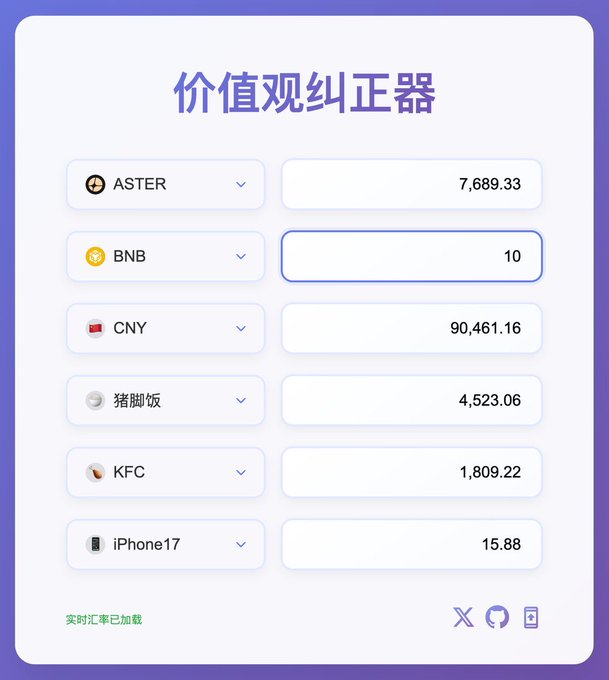Screen dimensions: 609x680
Task: Edit the KFC amount field 1,809.22
Action: (x=411, y=472)
